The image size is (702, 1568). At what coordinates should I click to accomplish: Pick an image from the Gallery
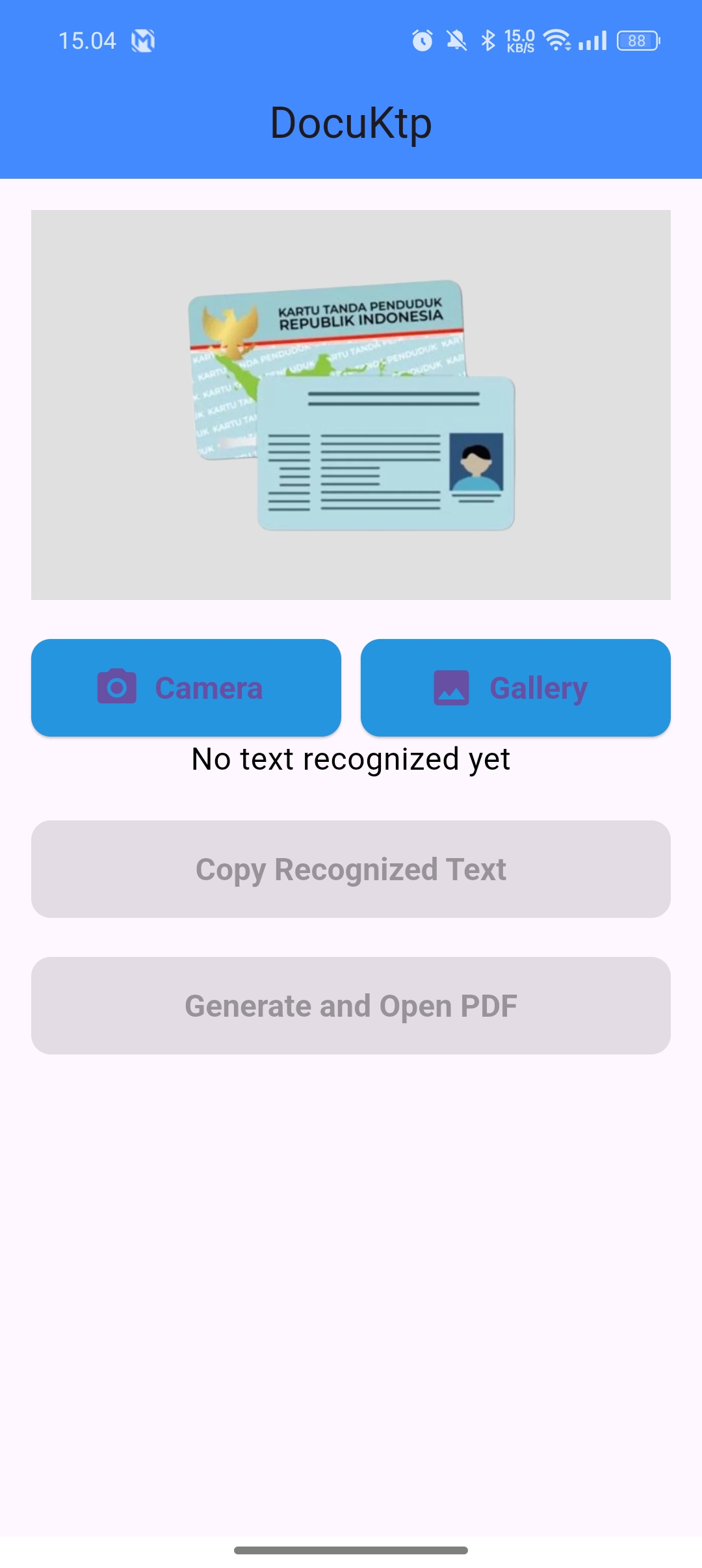click(x=515, y=688)
